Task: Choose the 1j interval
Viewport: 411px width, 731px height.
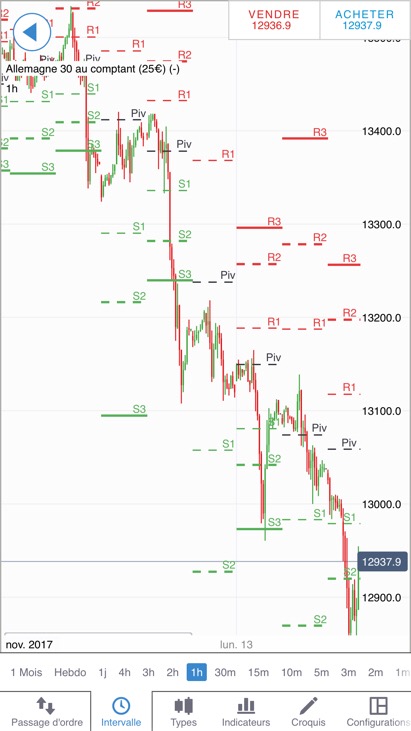Action: 103,672
